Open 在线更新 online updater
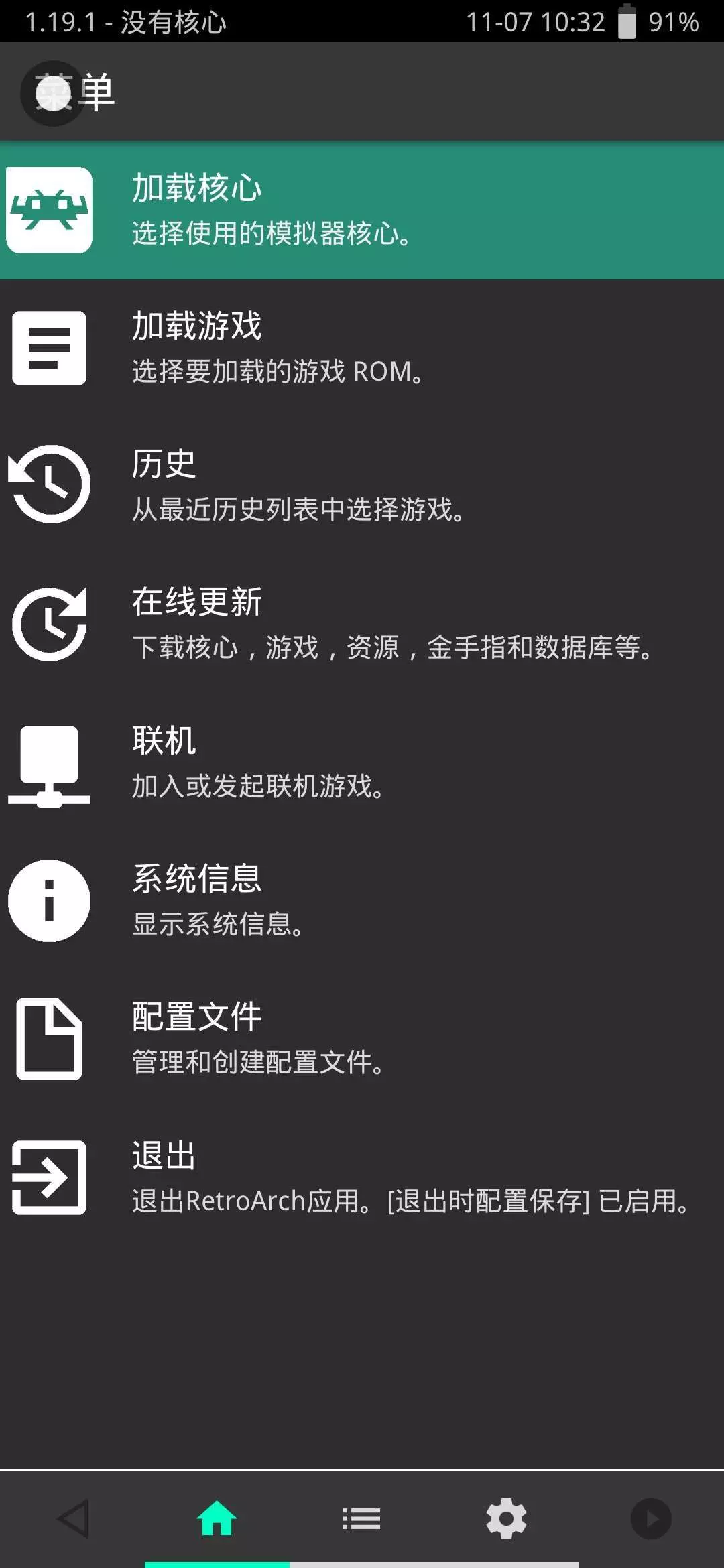Image resolution: width=724 pixels, height=1568 pixels. point(362,625)
